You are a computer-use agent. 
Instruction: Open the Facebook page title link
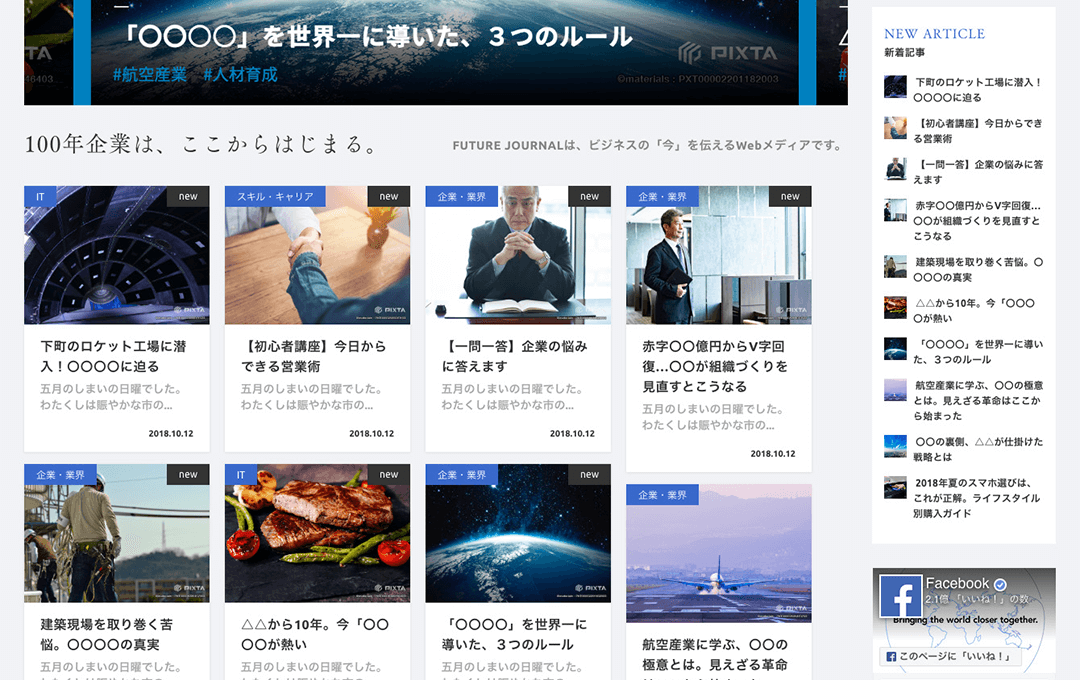957,584
